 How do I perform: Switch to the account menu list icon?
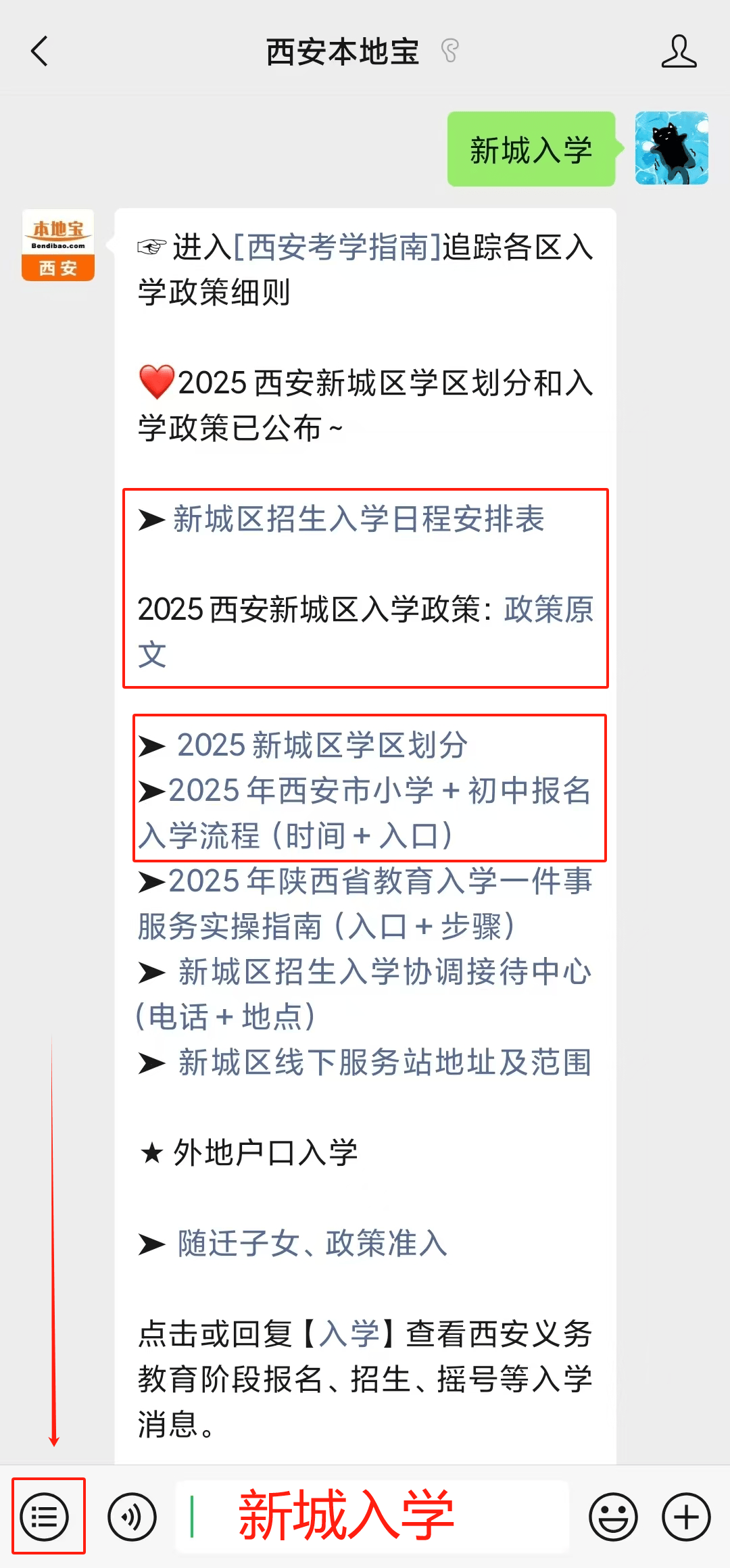click(x=45, y=1517)
